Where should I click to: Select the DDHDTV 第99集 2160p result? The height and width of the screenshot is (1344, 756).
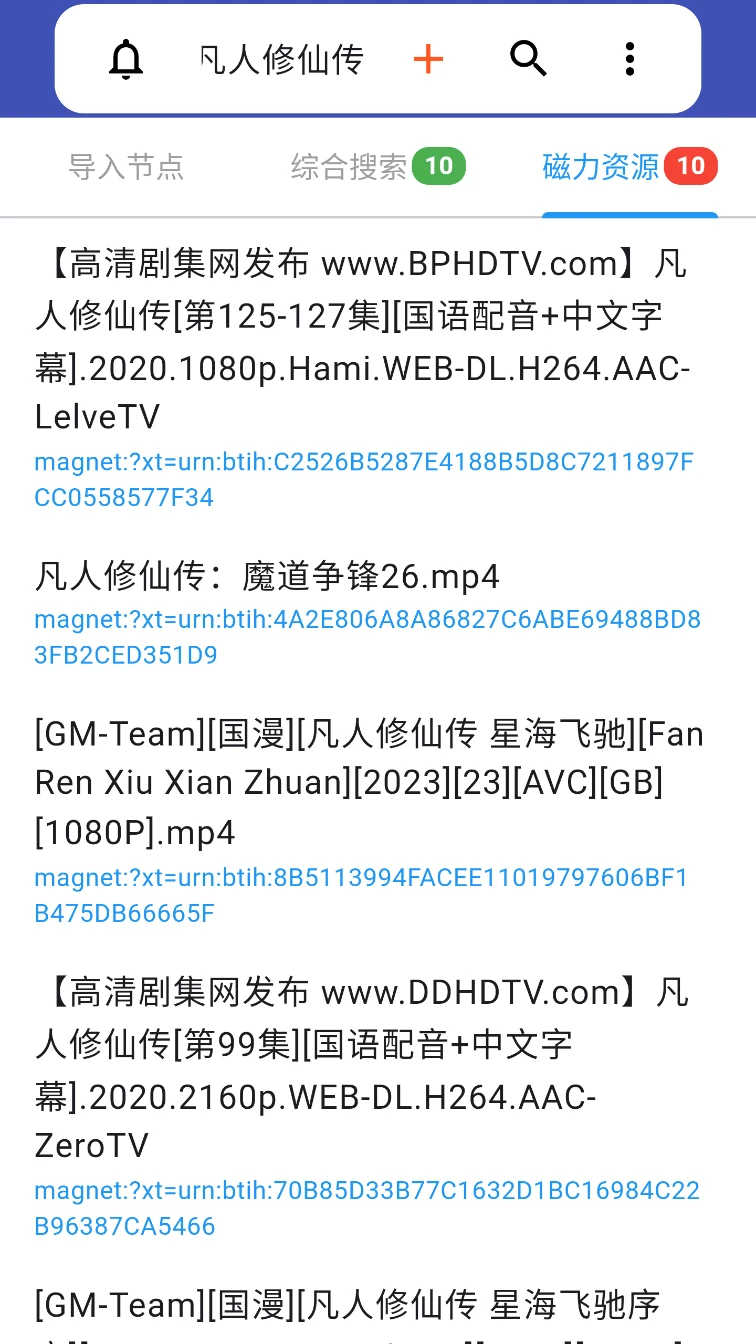[370, 1070]
